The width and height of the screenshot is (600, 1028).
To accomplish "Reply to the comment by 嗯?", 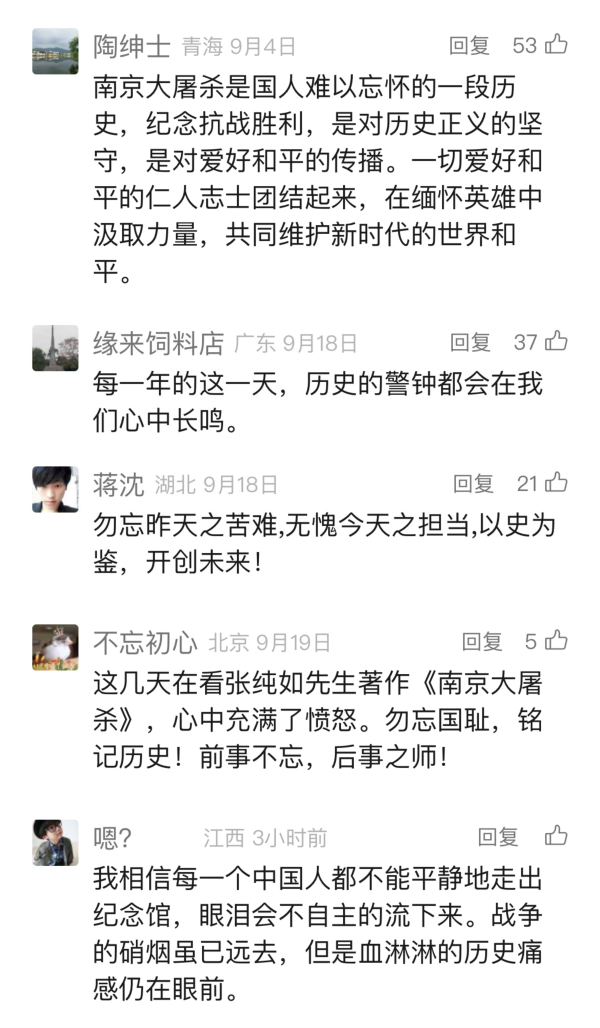I will coord(498,836).
